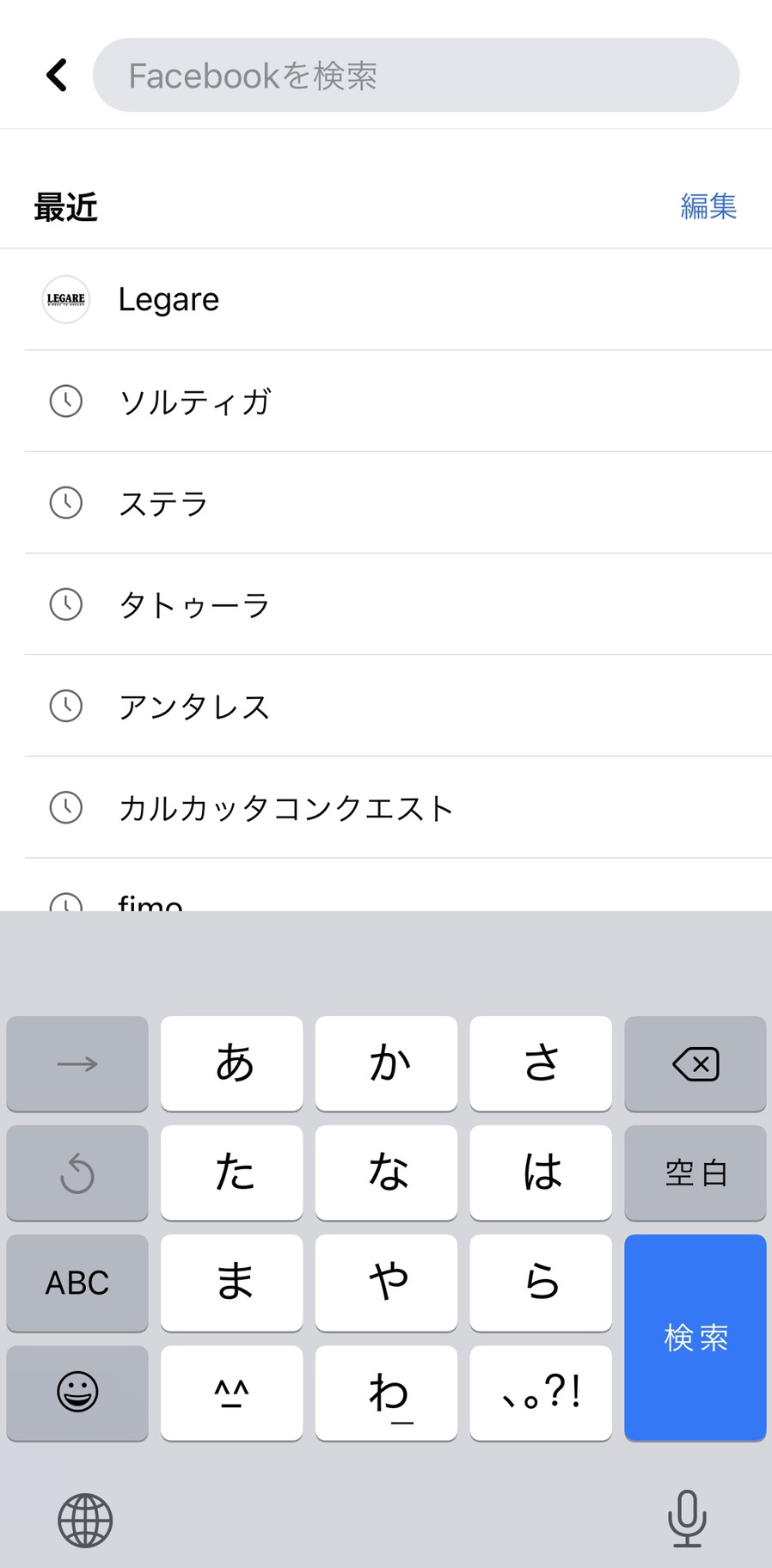The width and height of the screenshot is (772, 1568).
Task: Open the emoji keyboard
Action: 77,1392
